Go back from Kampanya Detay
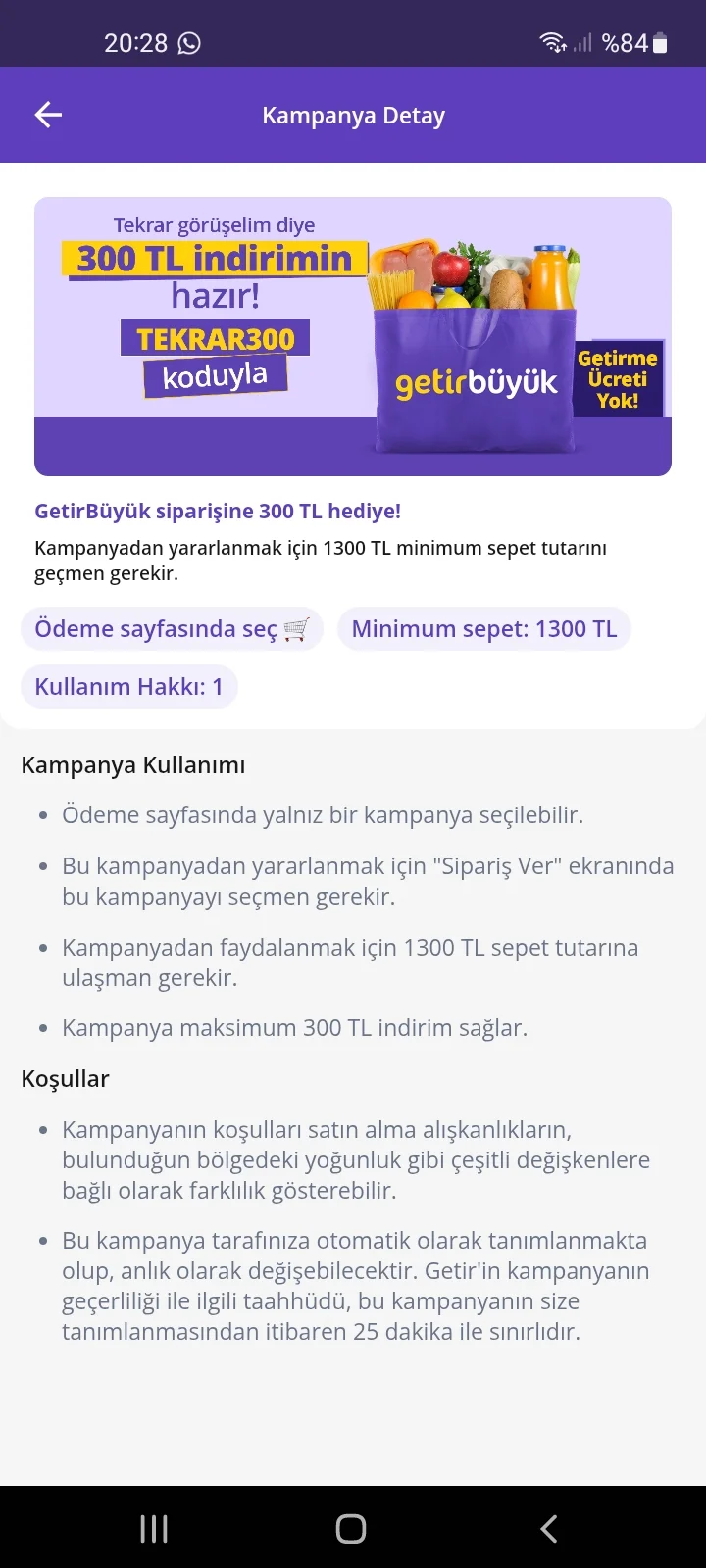Image resolution: width=706 pixels, height=1568 pixels. coord(48,116)
